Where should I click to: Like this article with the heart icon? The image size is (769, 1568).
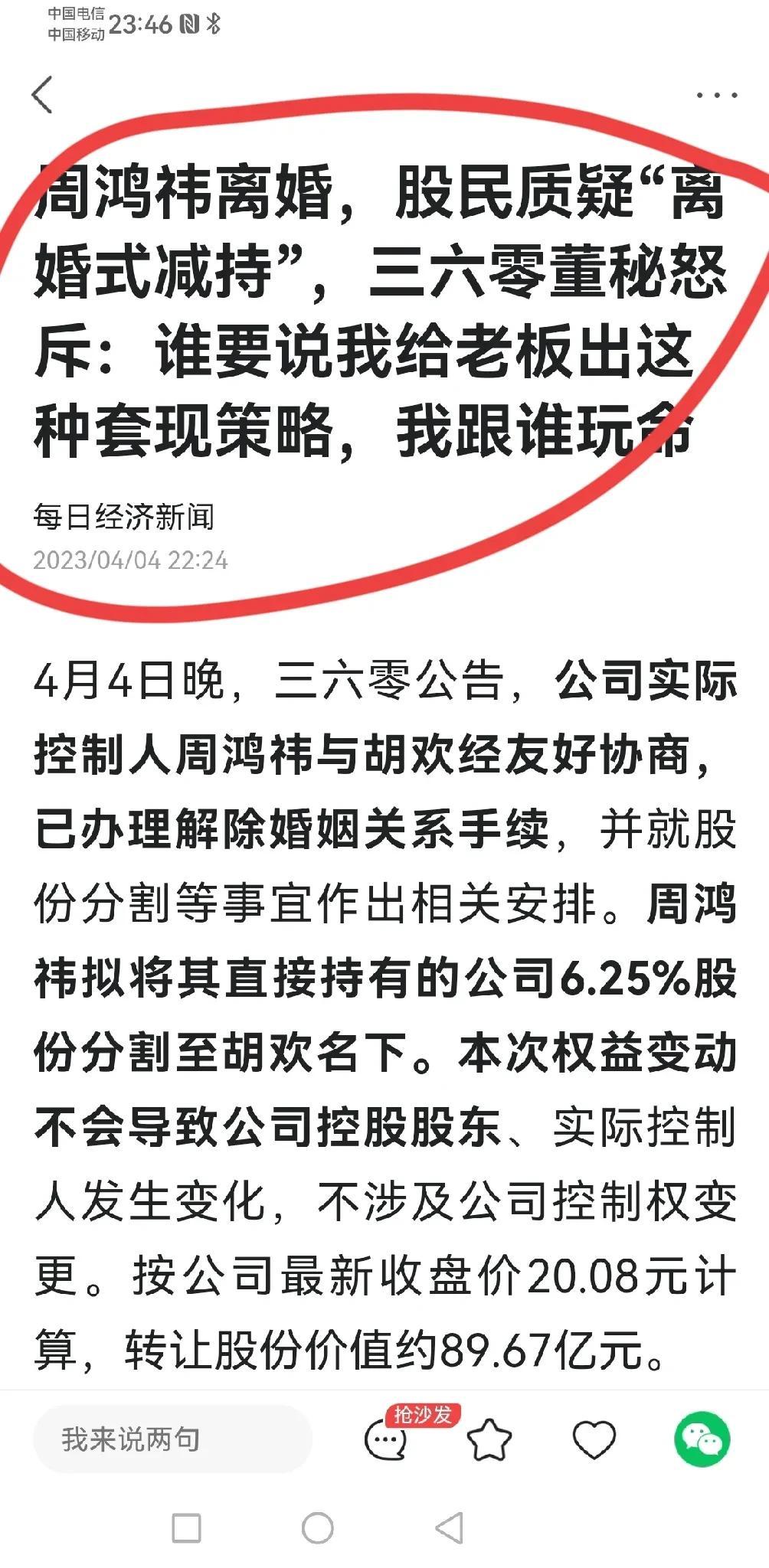point(594,1440)
